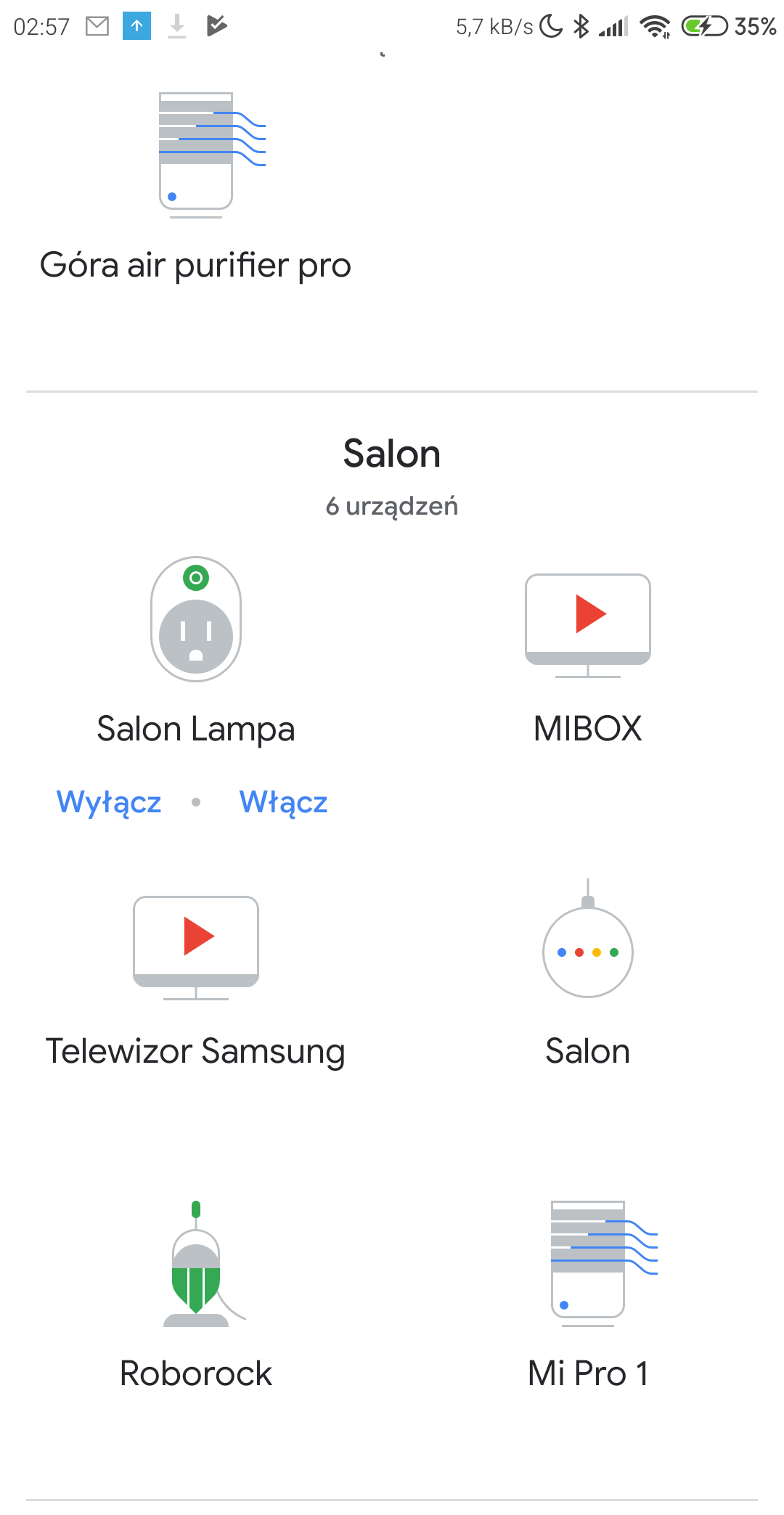
Task: Open the Góra air purifier pro device
Action: (x=195, y=187)
